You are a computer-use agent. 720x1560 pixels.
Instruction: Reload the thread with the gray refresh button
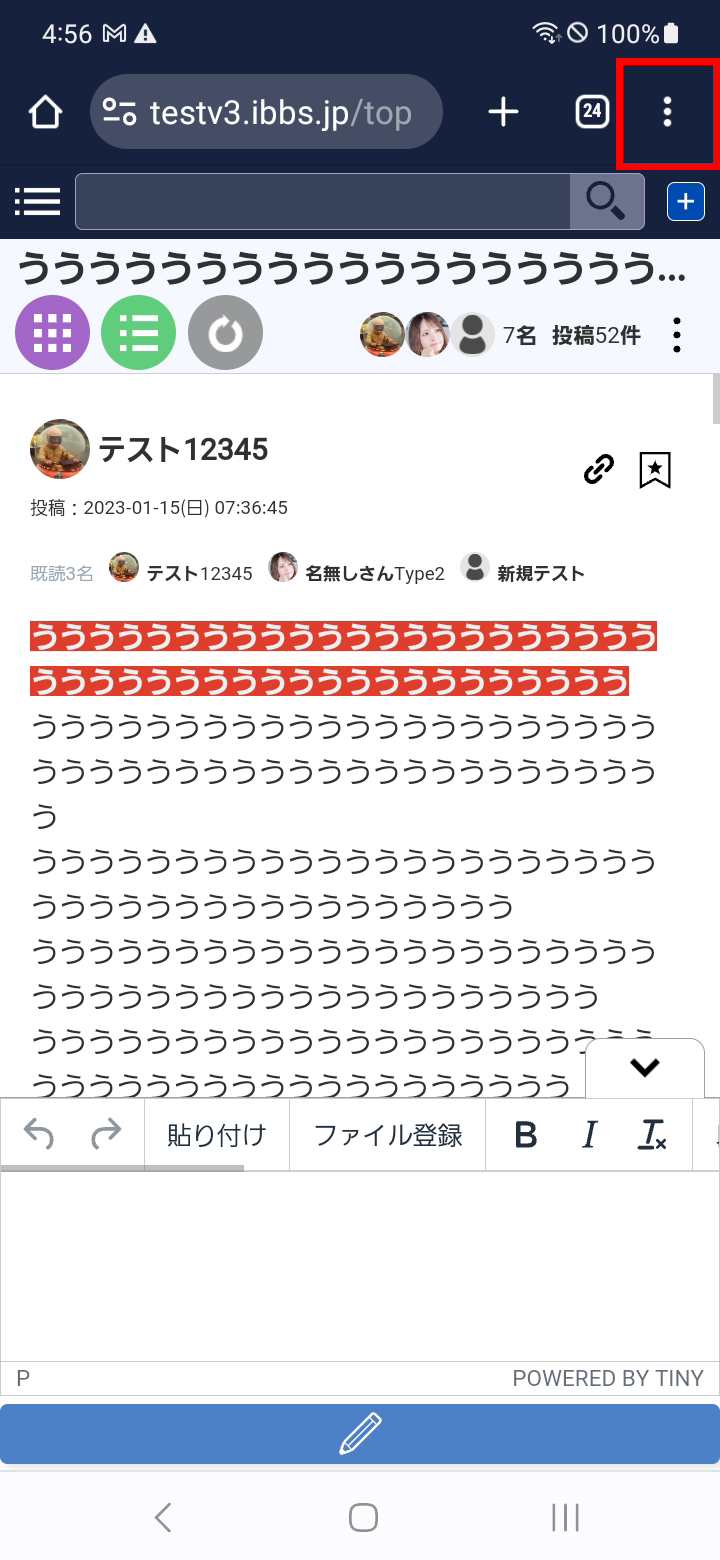[x=225, y=333]
